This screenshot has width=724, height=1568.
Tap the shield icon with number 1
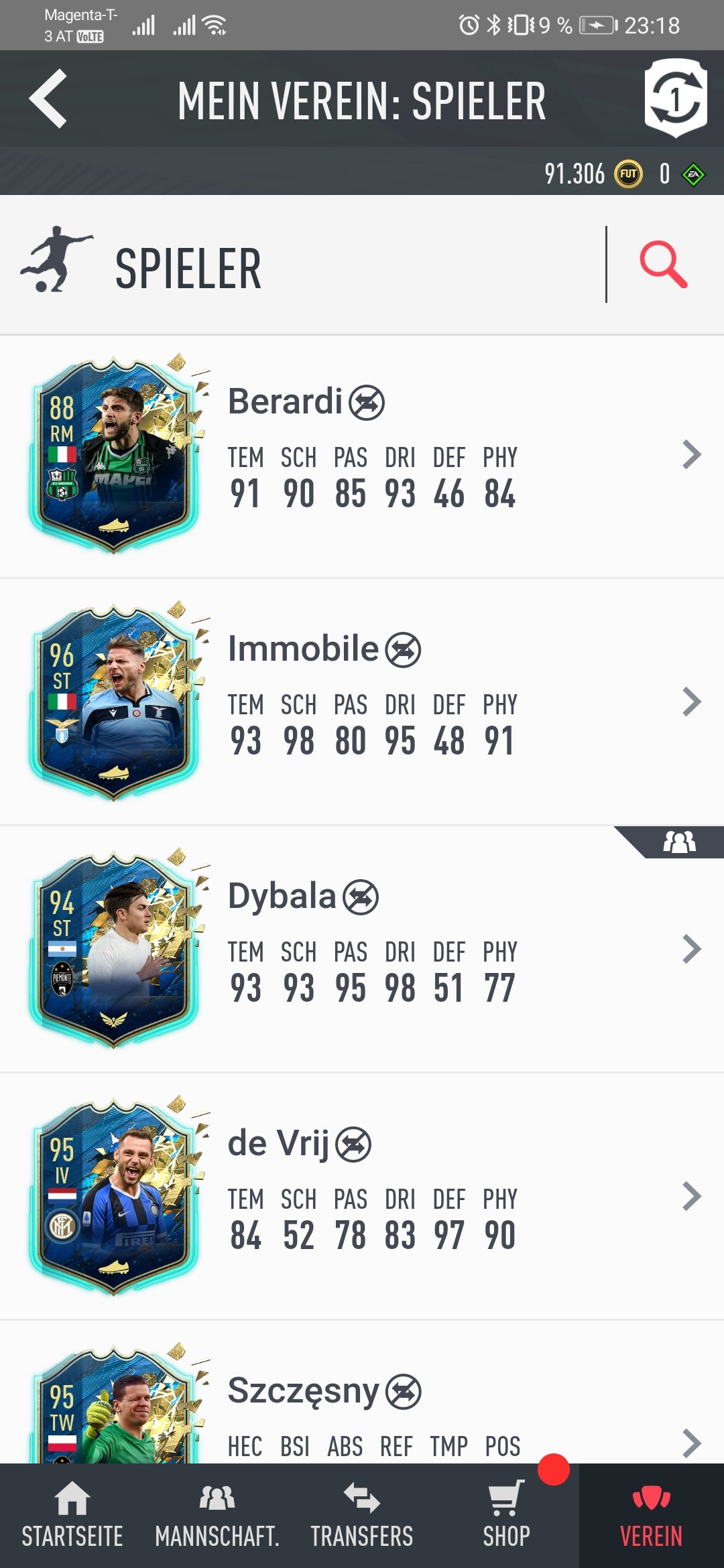click(676, 98)
